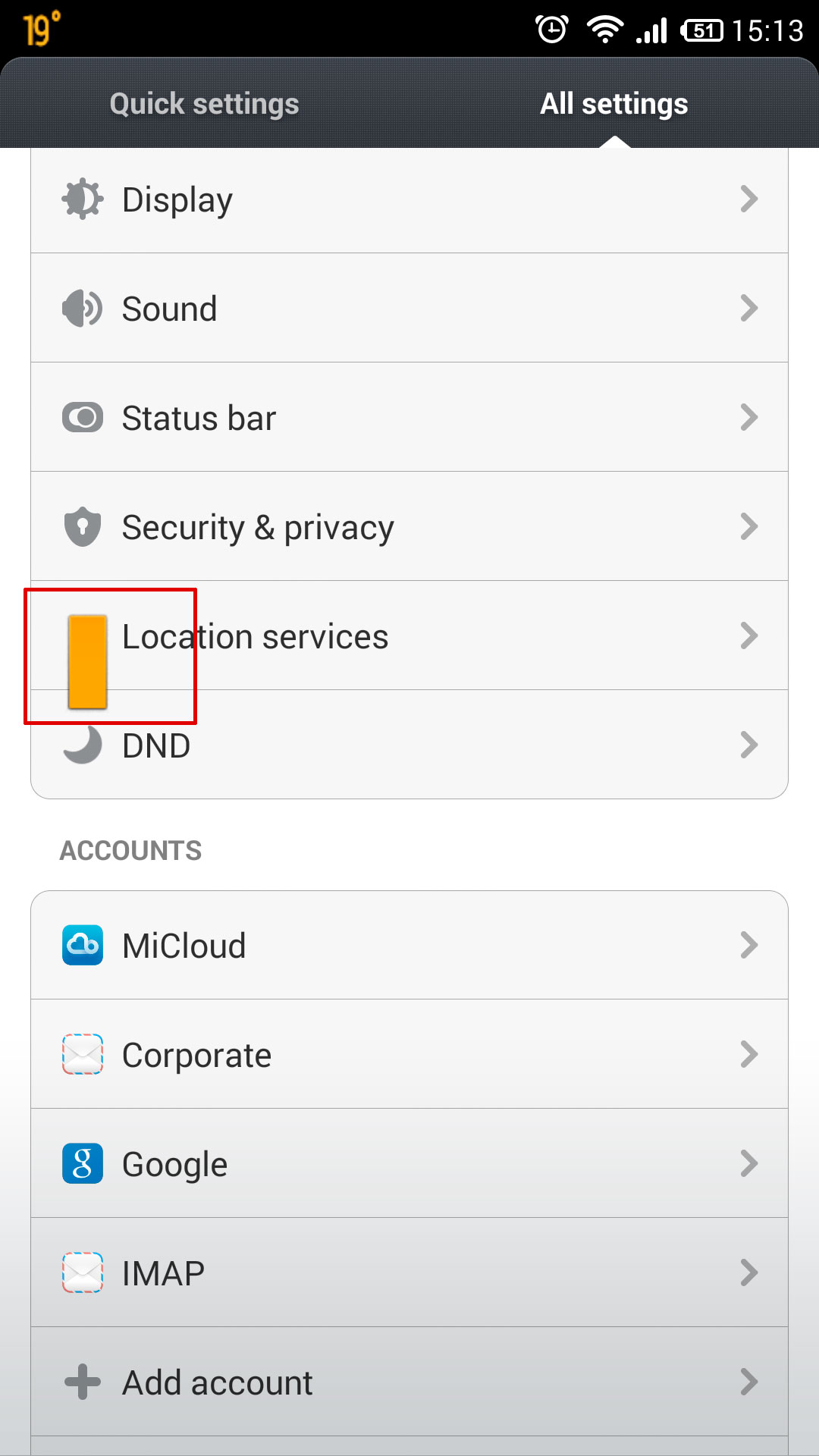Screen dimensions: 819x1456
Task: Open the MiCloud account
Action: coord(409,946)
